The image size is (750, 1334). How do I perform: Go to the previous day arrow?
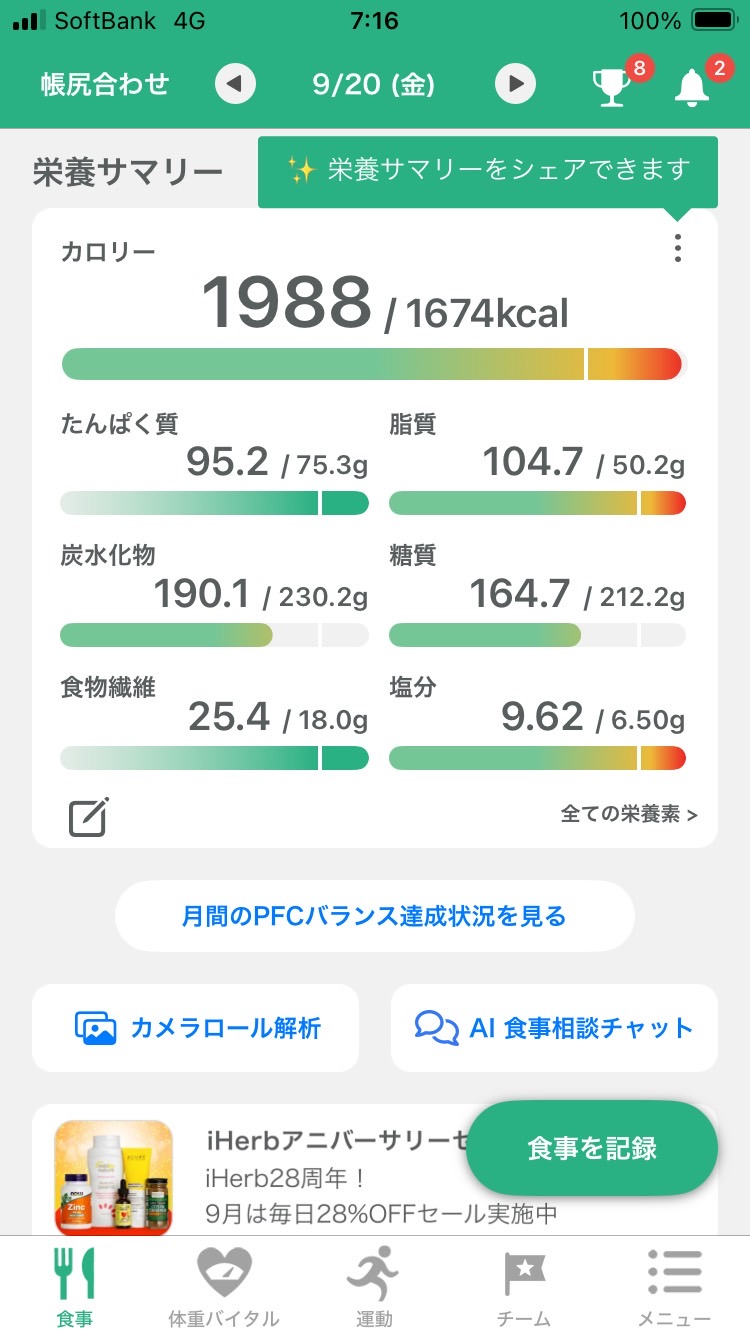235,84
